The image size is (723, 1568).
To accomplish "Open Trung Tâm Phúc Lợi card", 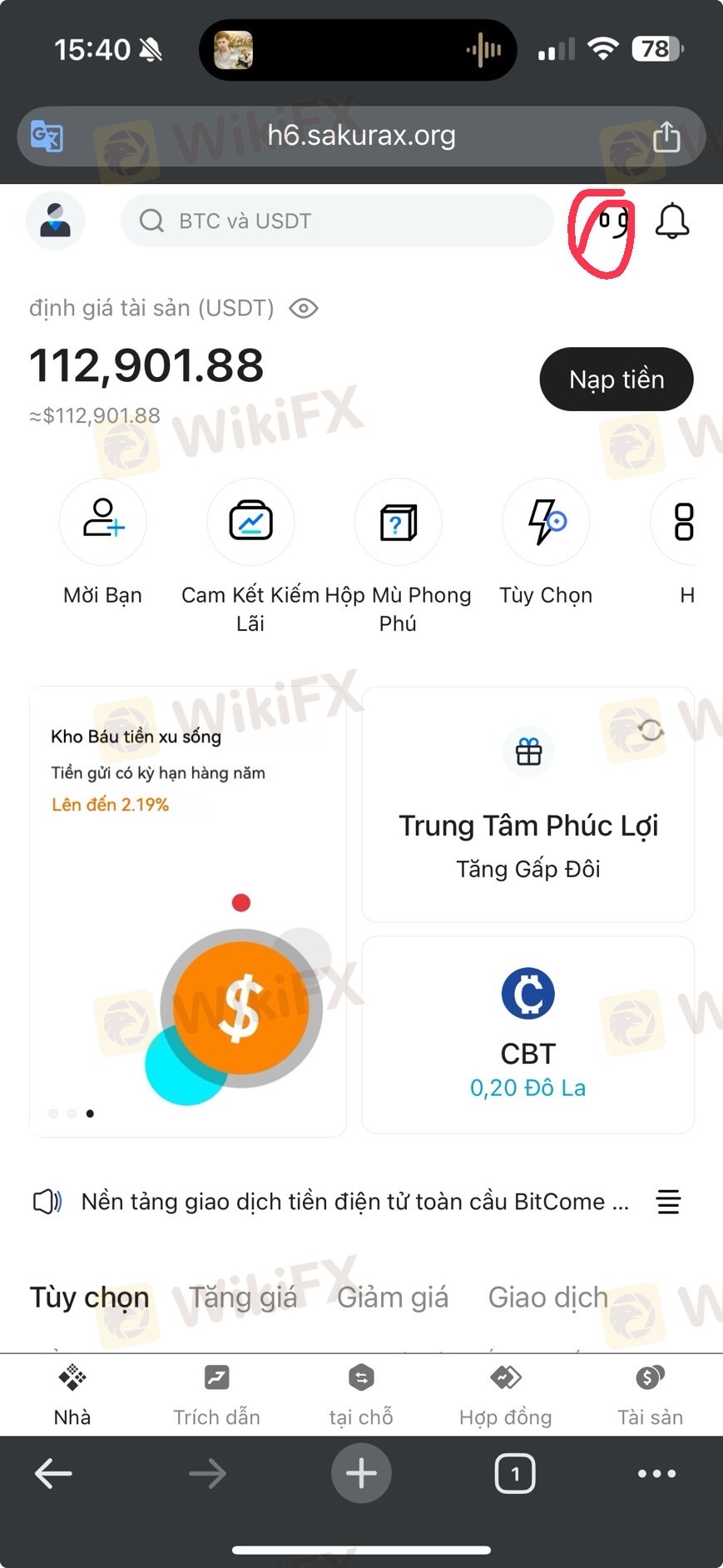I will click(x=527, y=805).
